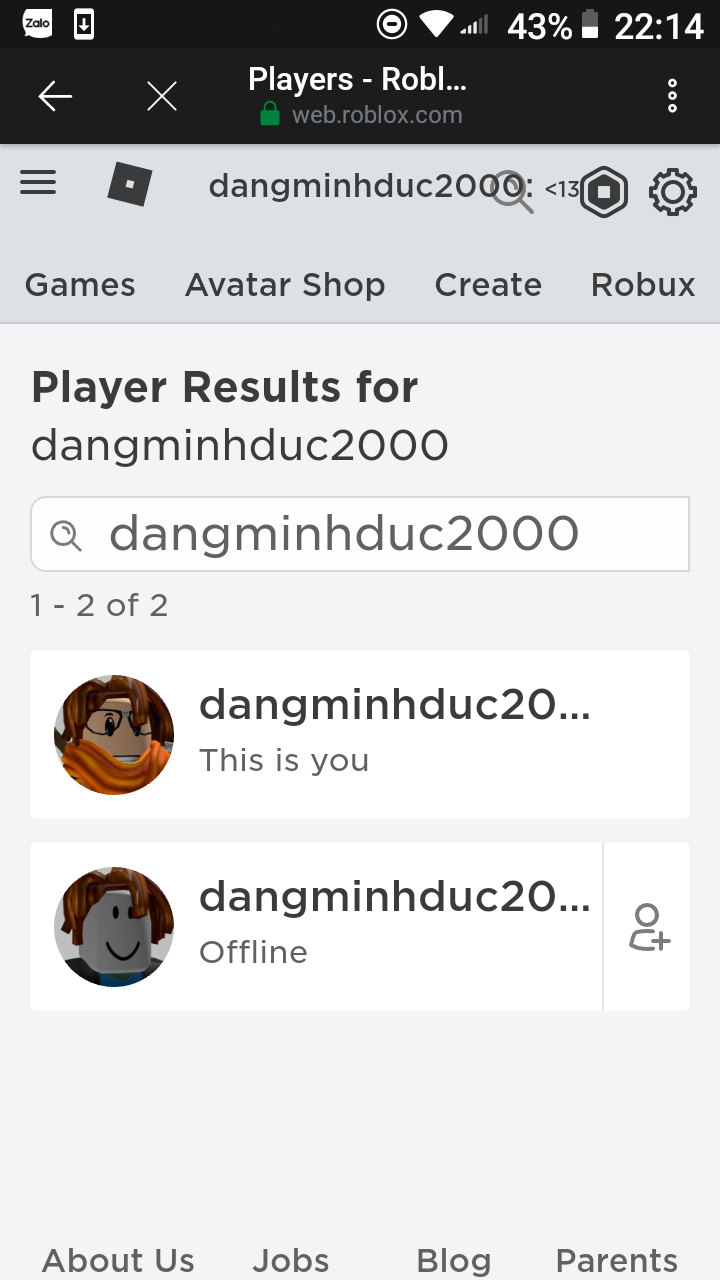Go back with the browser arrow
The width and height of the screenshot is (720, 1280).
click(x=55, y=96)
